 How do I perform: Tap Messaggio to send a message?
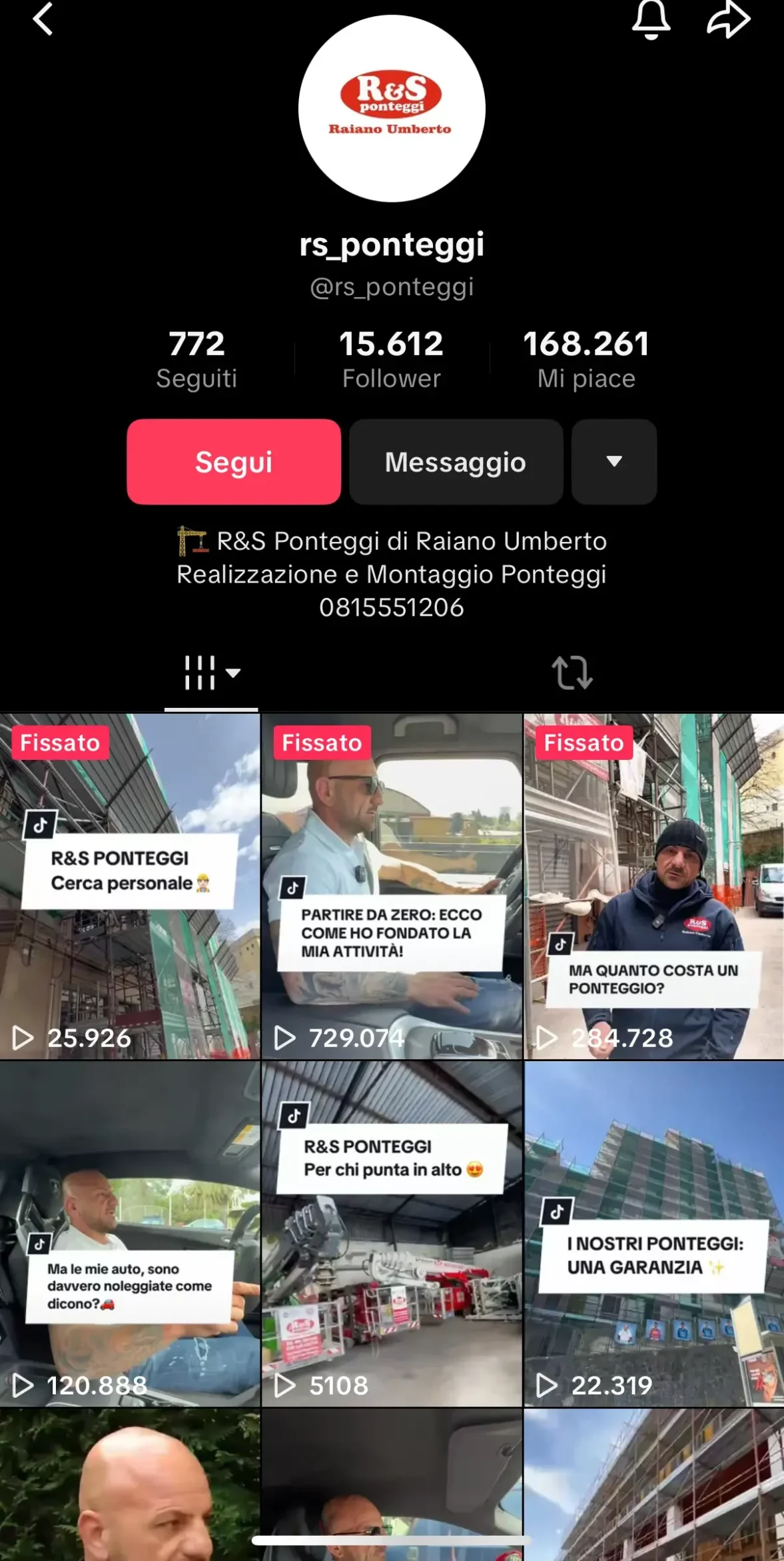[x=456, y=461]
